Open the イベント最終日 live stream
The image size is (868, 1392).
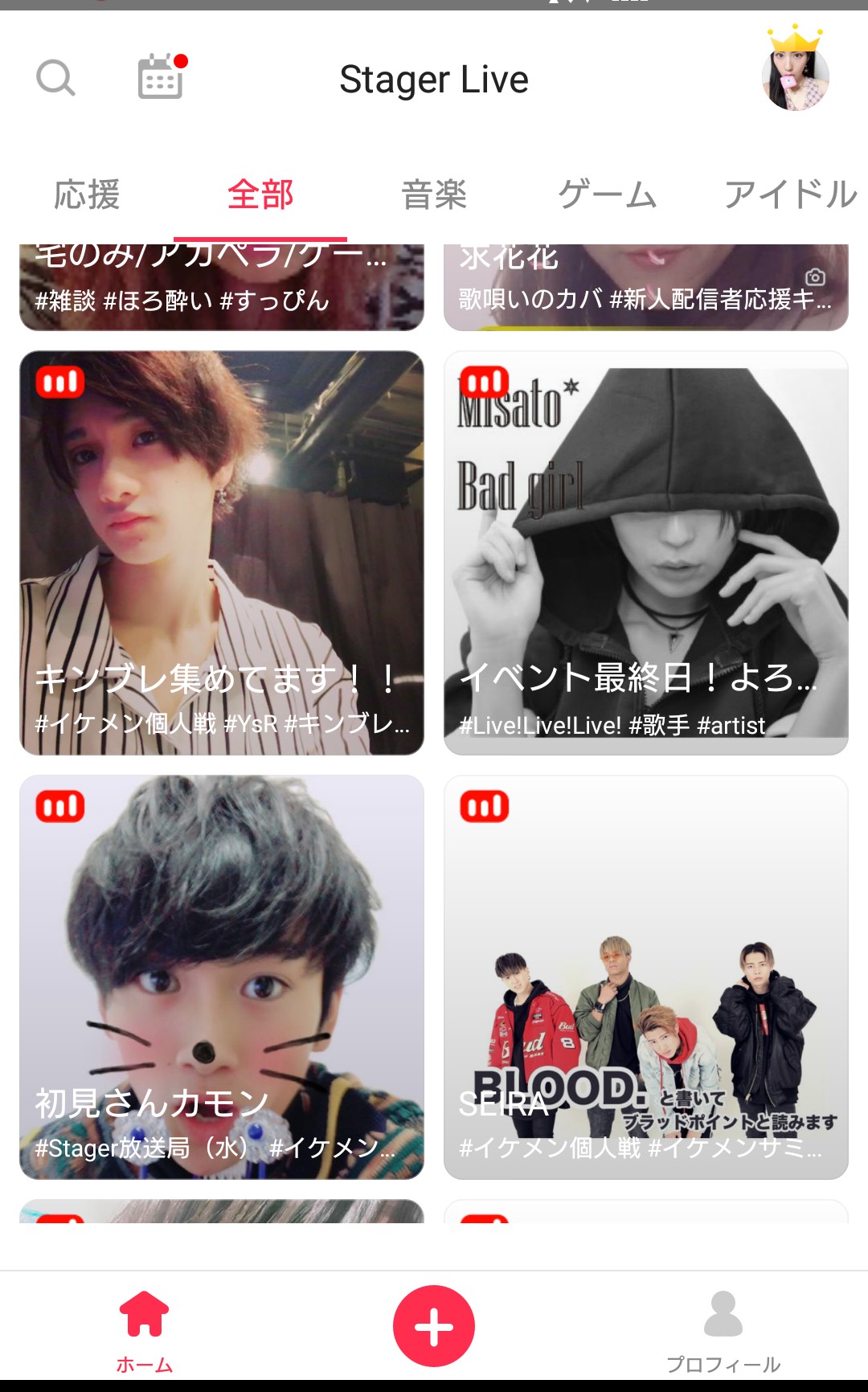click(x=646, y=553)
